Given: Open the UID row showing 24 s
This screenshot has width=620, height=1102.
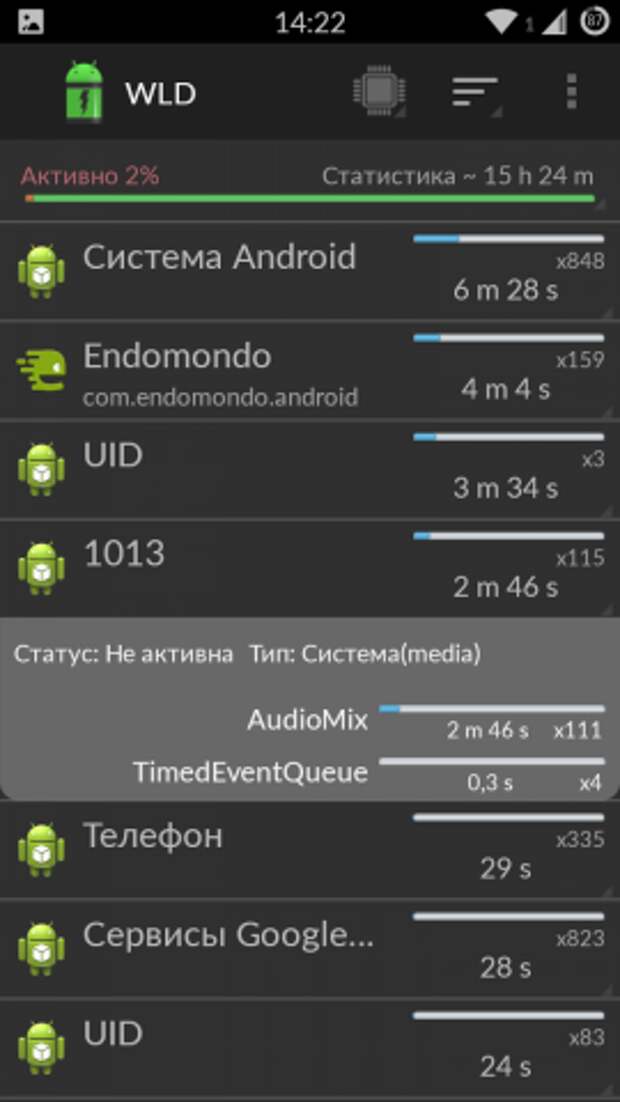Looking at the screenshot, I should 310,1048.
